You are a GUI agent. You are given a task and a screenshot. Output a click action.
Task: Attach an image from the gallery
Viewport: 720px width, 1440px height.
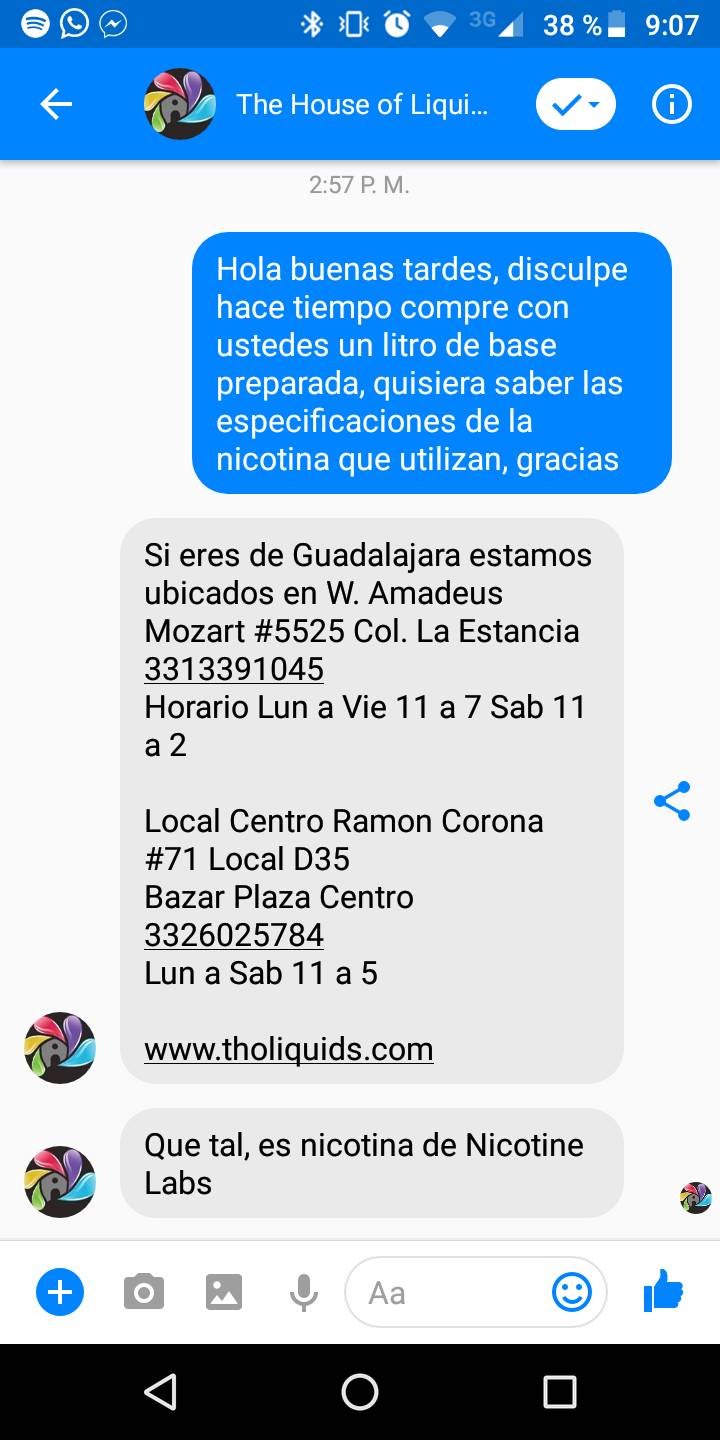224,1293
